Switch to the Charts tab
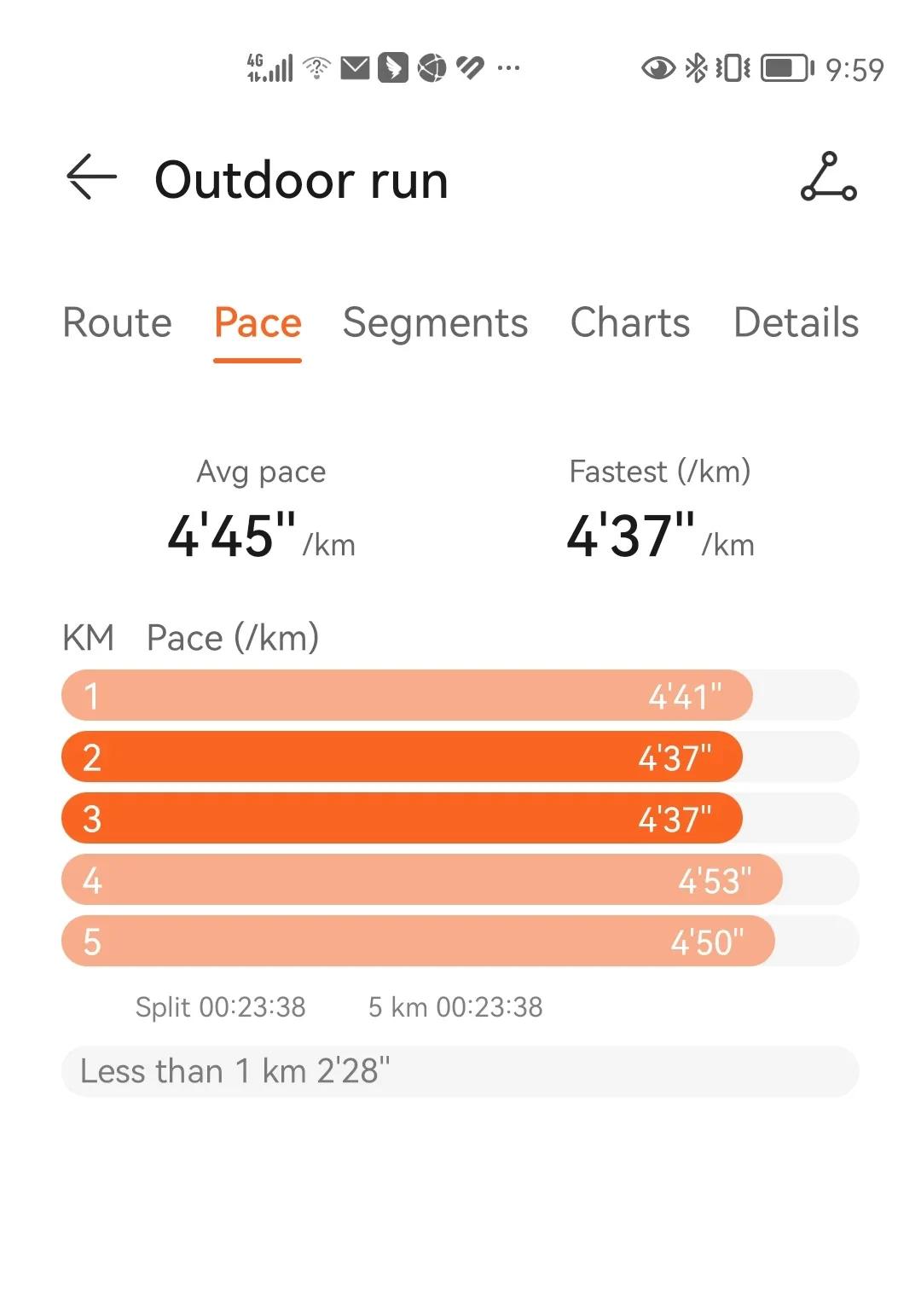This screenshot has height=1316, width=921. click(629, 323)
